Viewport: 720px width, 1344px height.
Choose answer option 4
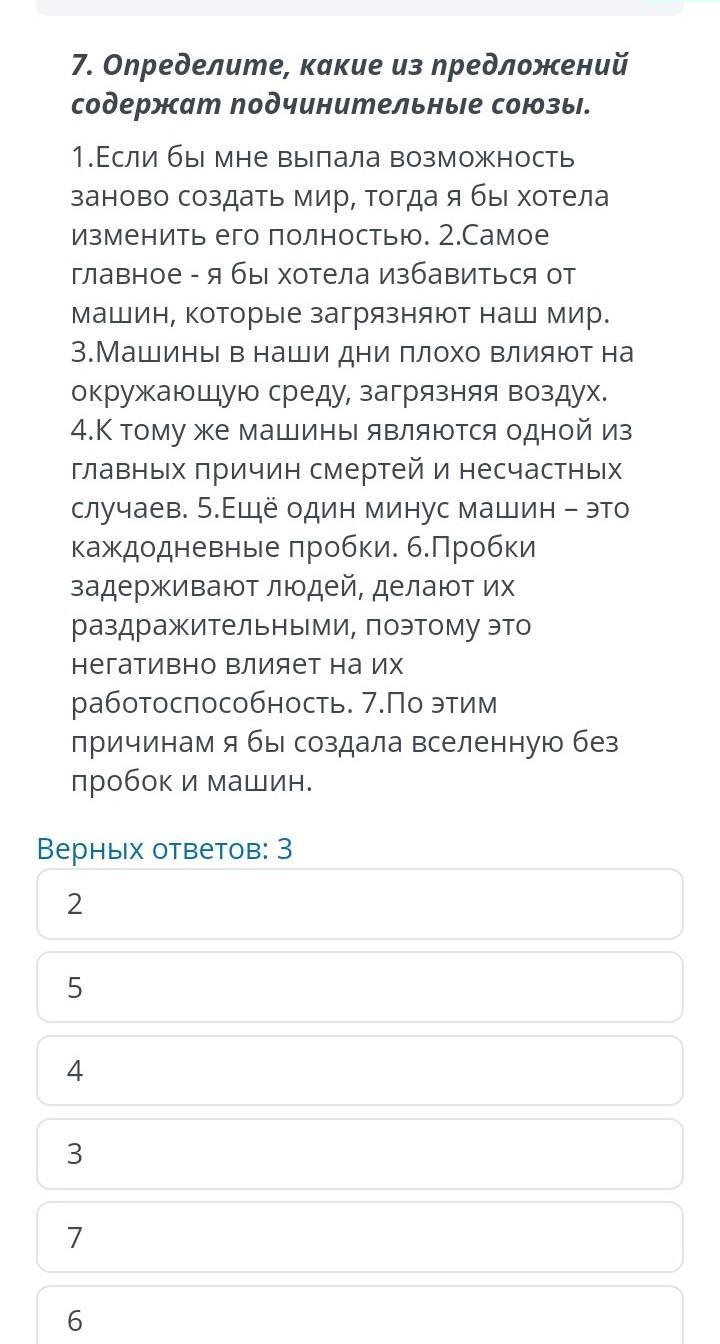coord(360,1071)
